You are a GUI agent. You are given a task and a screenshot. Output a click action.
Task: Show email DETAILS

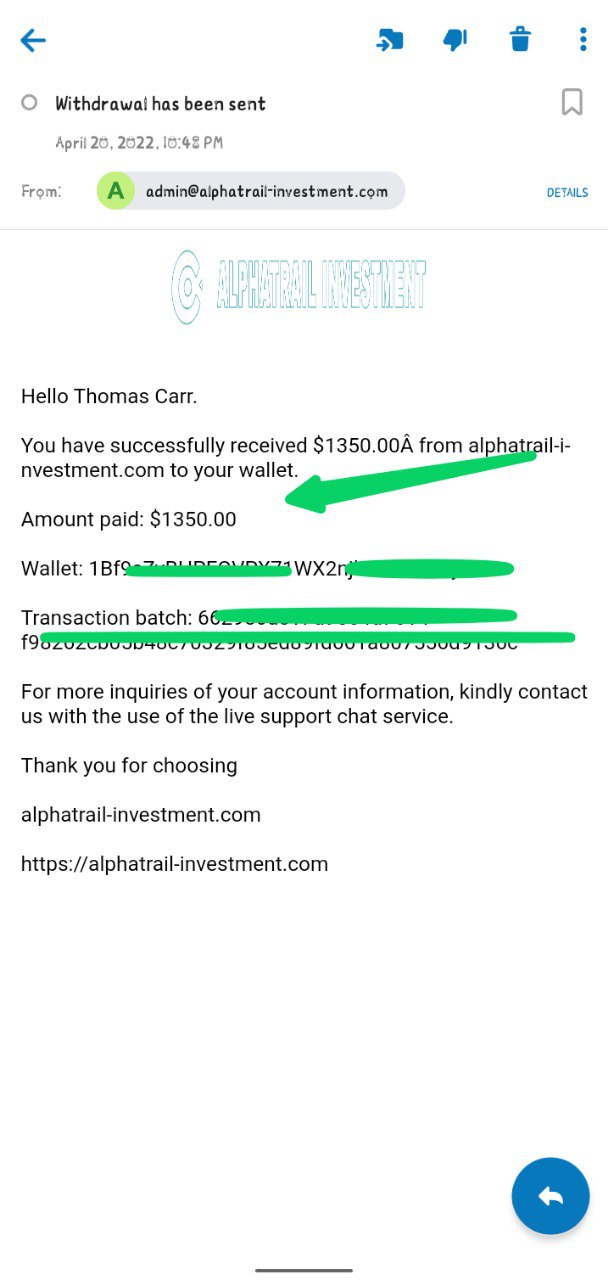567,193
